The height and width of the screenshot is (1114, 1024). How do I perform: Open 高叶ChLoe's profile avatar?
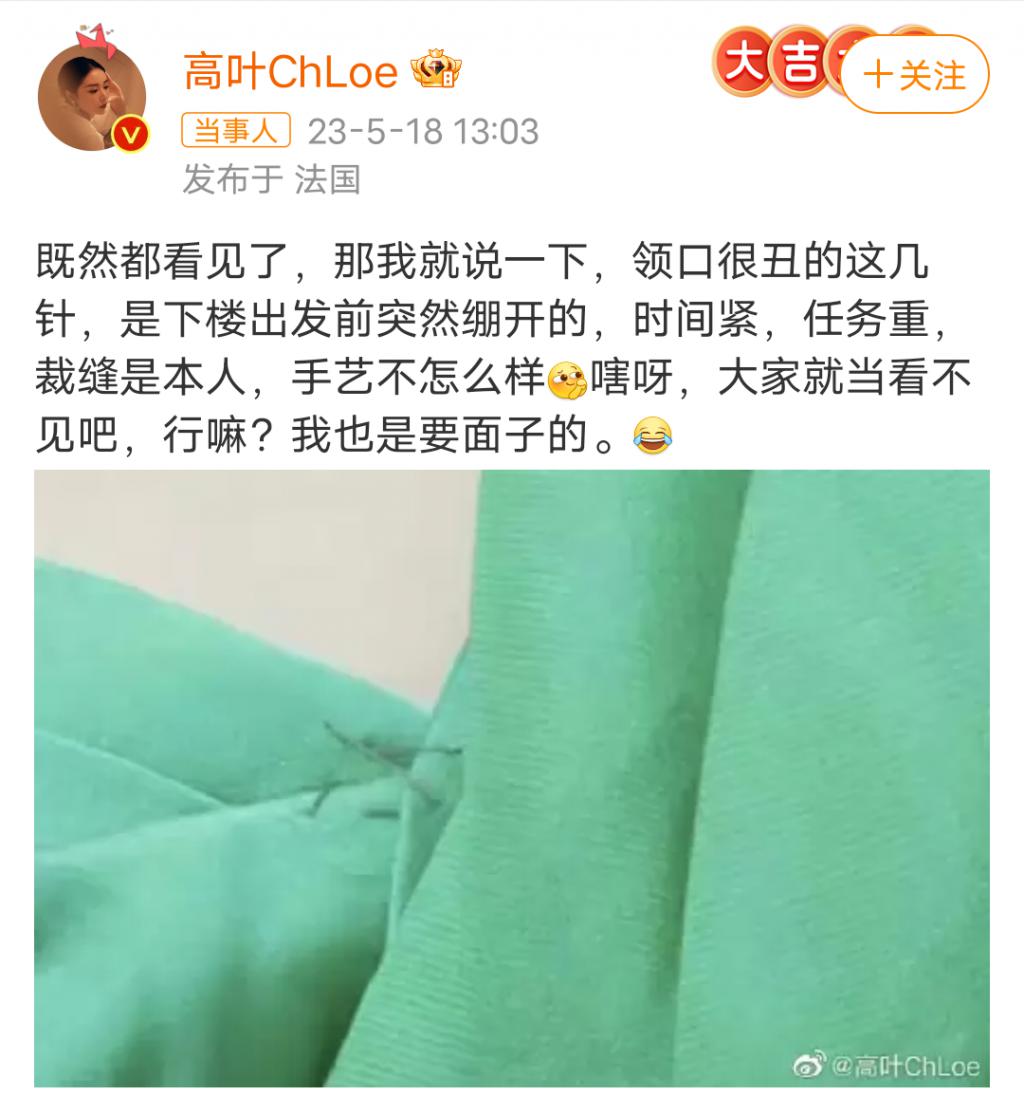tap(92, 97)
